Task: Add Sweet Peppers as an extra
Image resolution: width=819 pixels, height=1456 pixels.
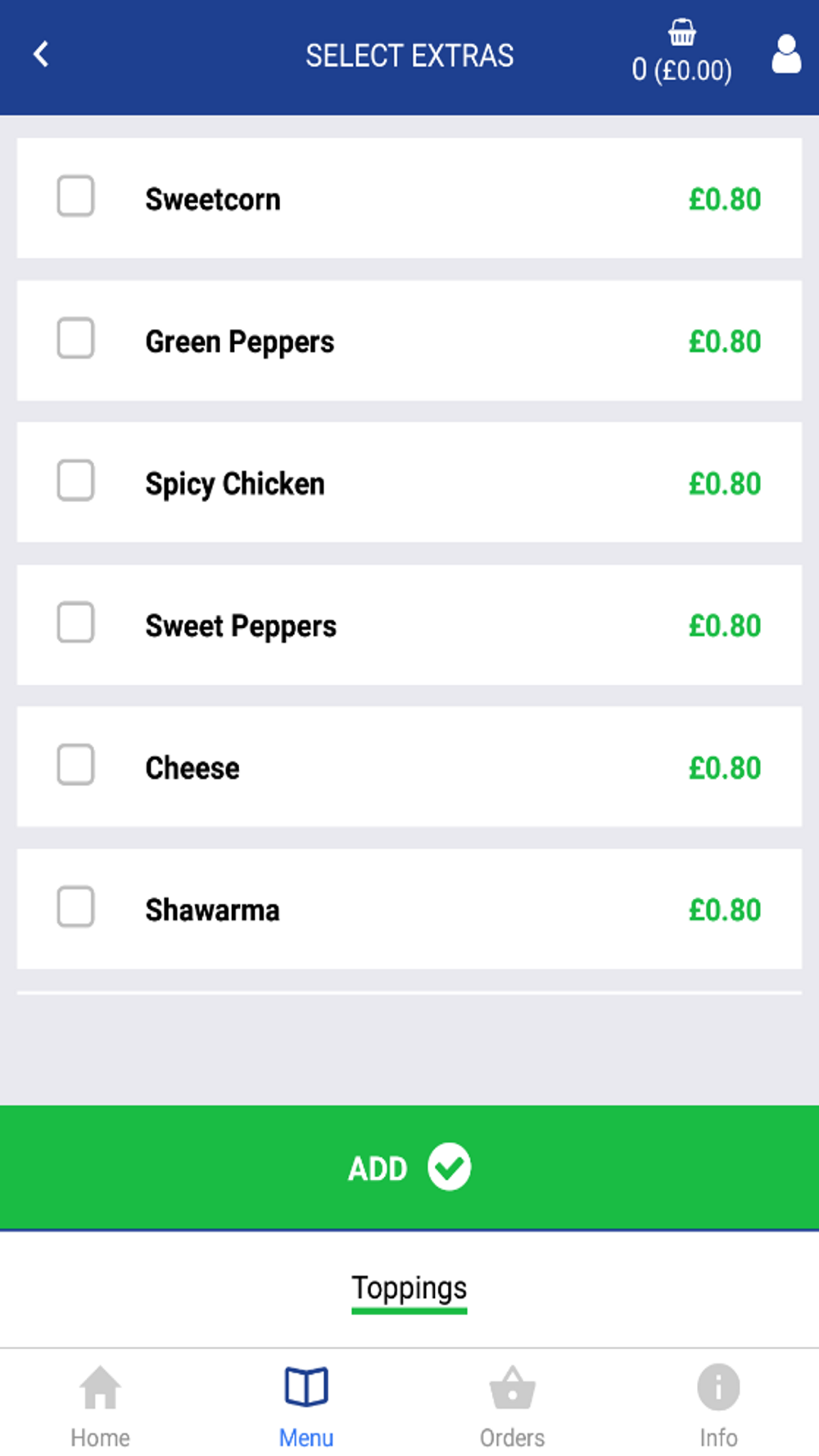Action: [75, 623]
